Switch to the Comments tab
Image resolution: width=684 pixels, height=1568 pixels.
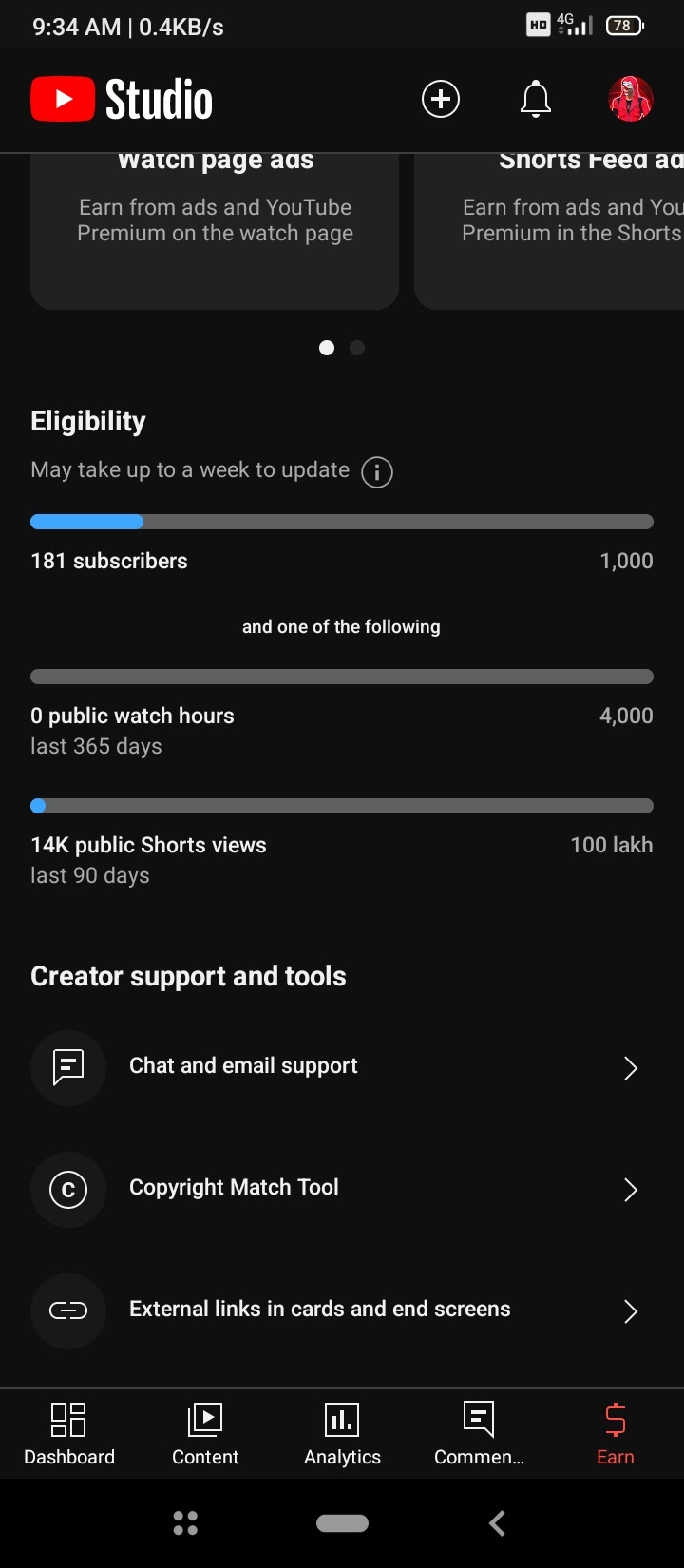click(479, 1434)
